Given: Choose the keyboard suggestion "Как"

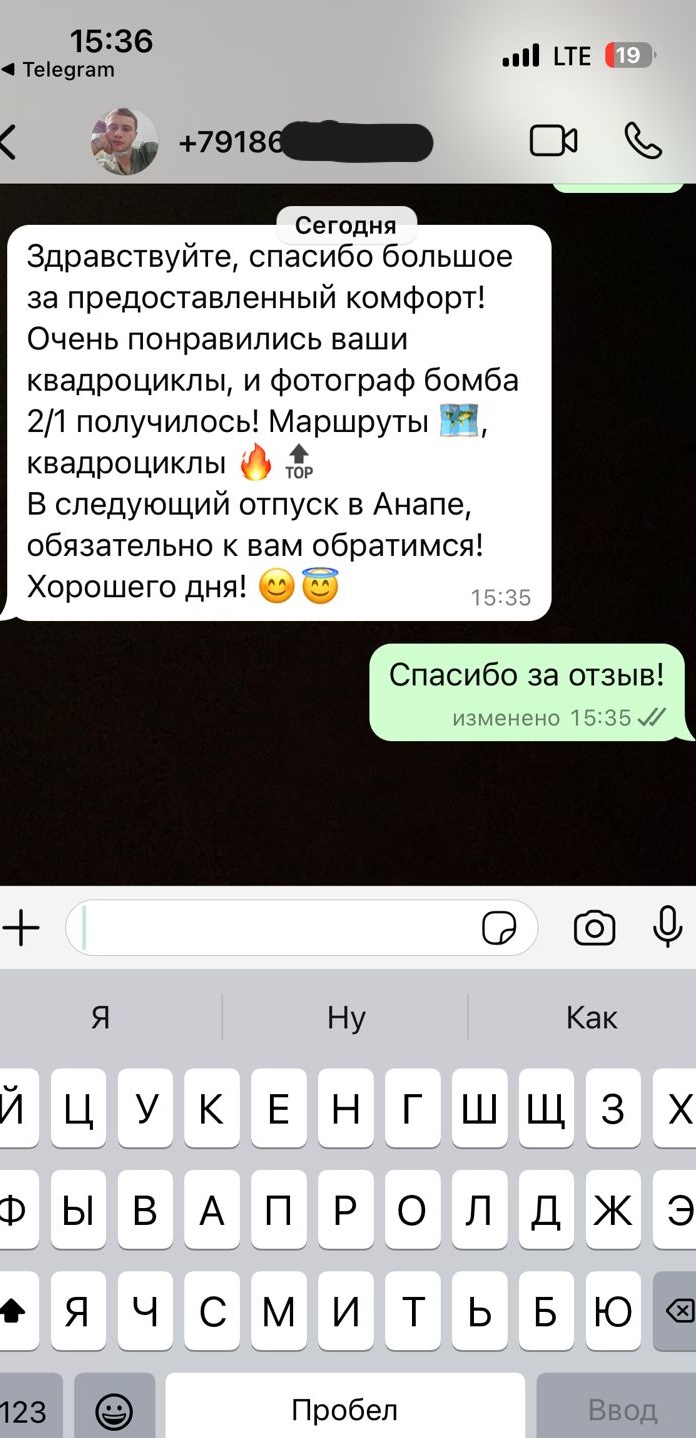Looking at the screenshot, I should [x=591, y=1018].
